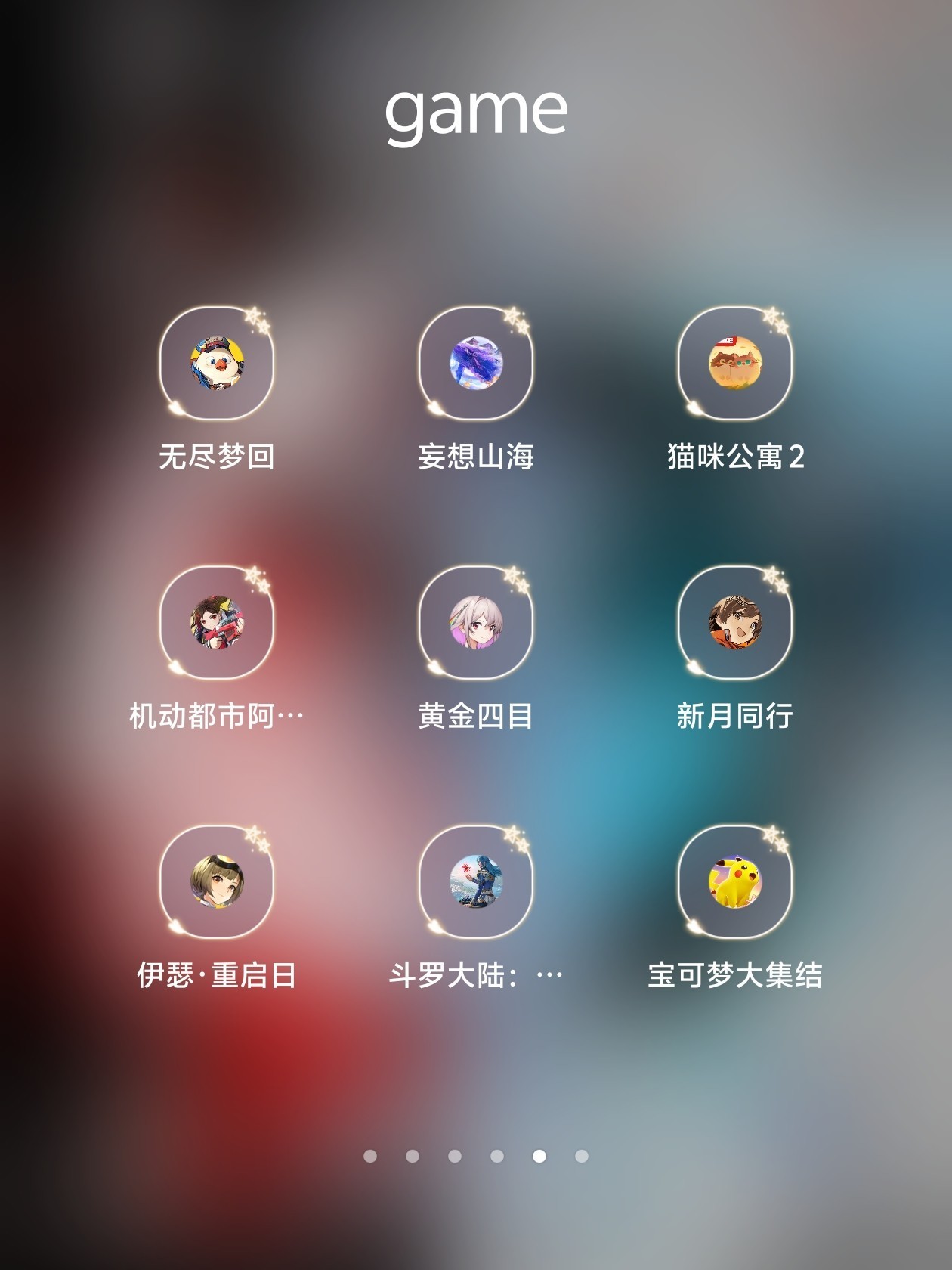Jump to the first folder page dot
The width and height of the screenshot is (952, 1270).
pyautogui.click(x=370, y=1156)
